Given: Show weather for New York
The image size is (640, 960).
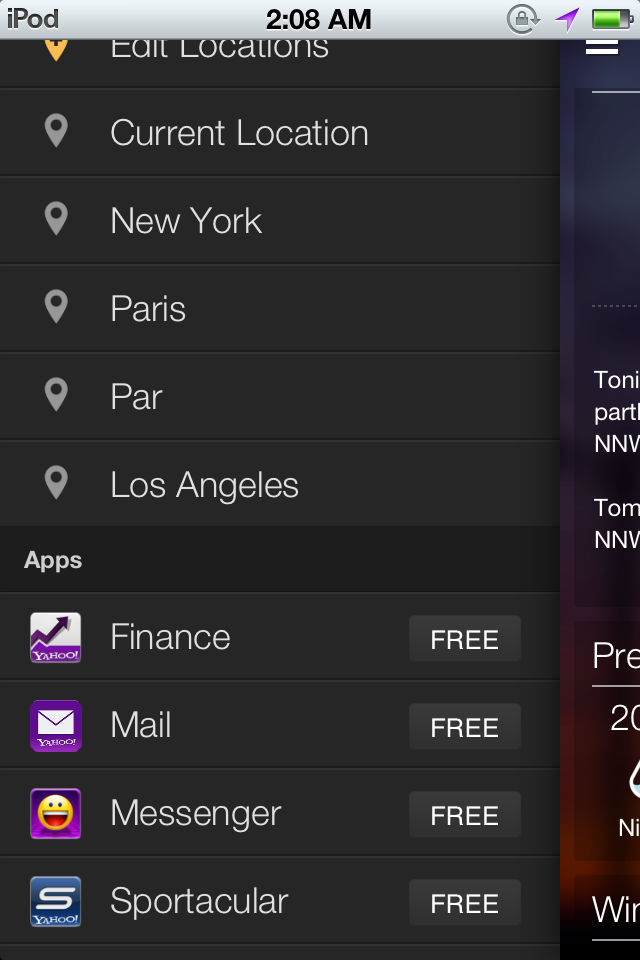Looking at the screenshot, I should [186, 221].
